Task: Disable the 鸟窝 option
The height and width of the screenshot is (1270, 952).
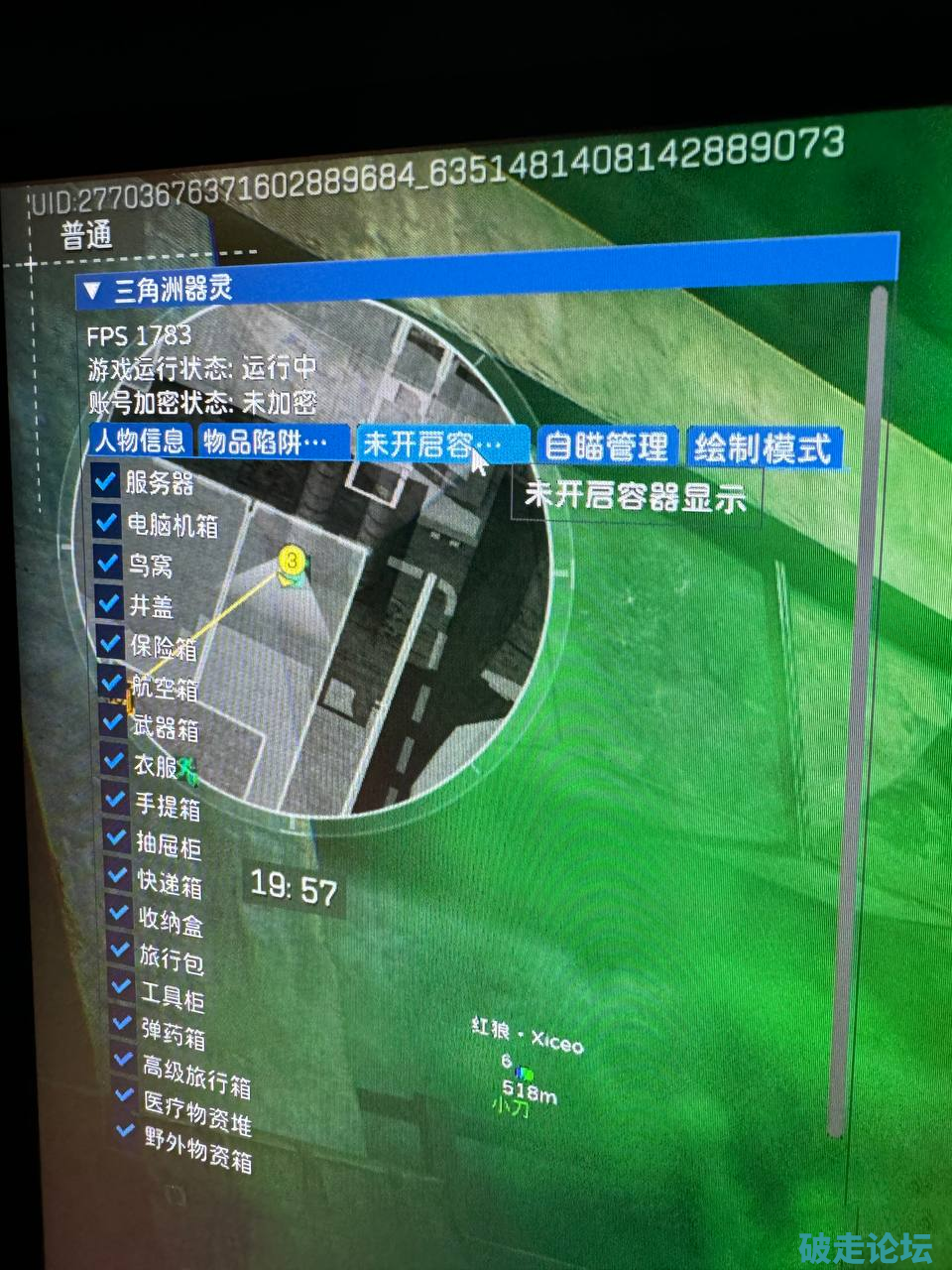Action: (x=107, y=563)
